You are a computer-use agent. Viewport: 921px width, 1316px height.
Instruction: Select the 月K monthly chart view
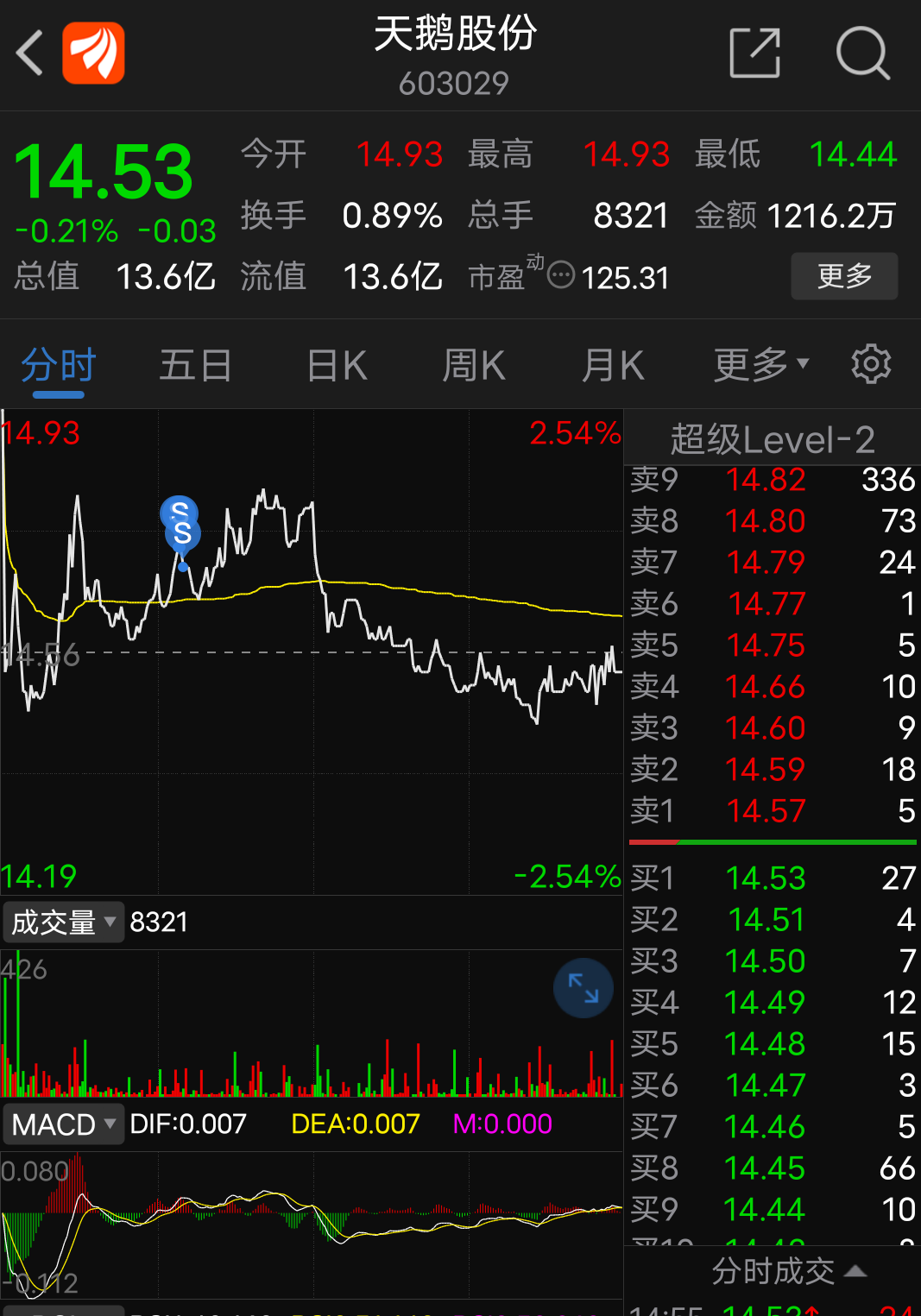[612, 364]
